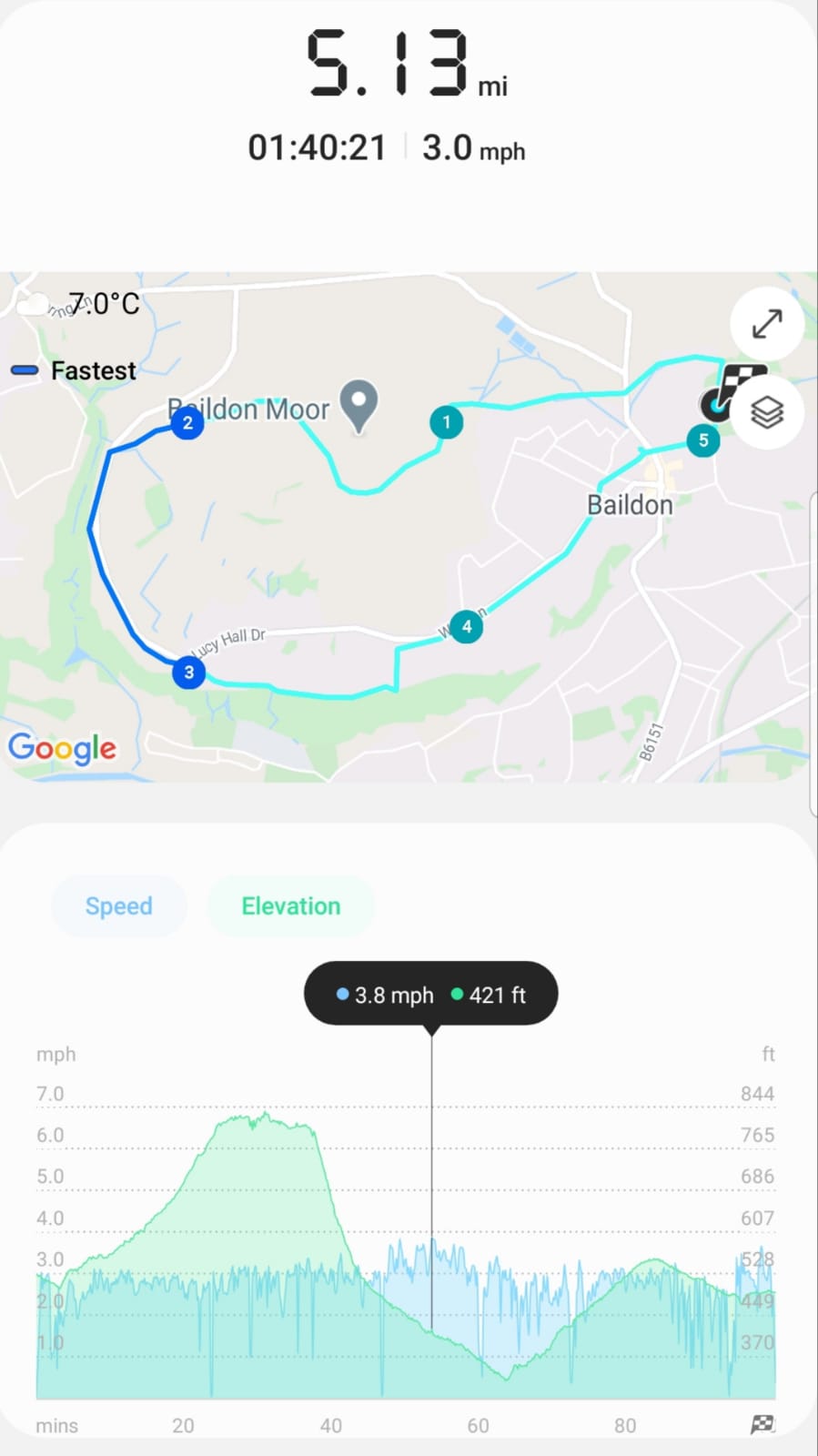Tap mile marker 5 near Baildon
This screenshot has height=1456, width=818.
703,440
